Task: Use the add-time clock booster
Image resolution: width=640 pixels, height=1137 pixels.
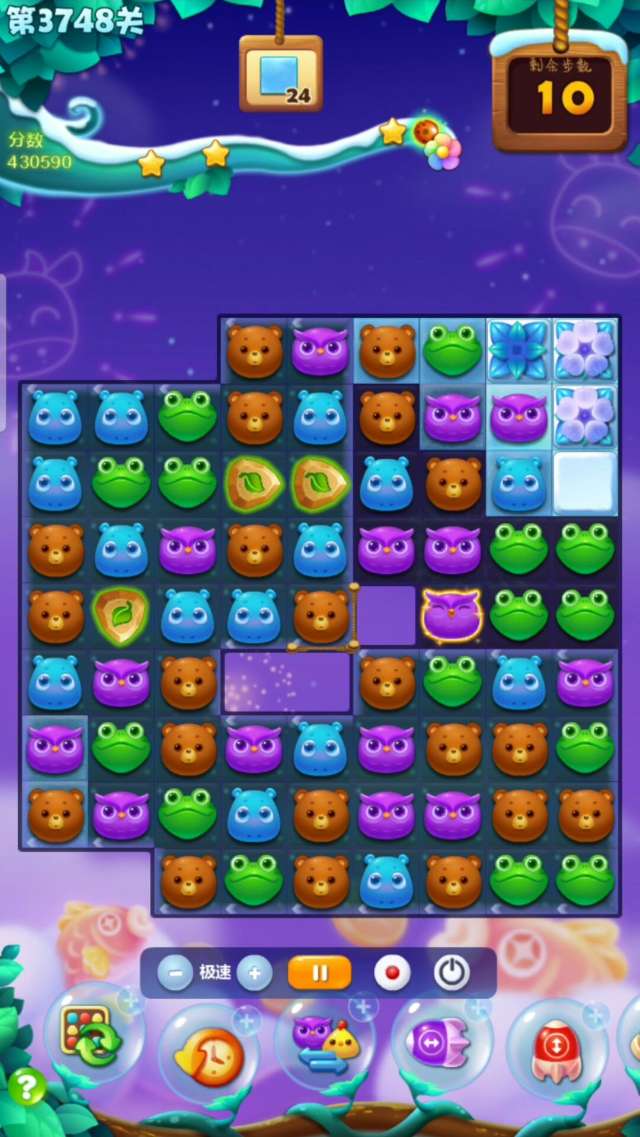Action: point(209,1051)
